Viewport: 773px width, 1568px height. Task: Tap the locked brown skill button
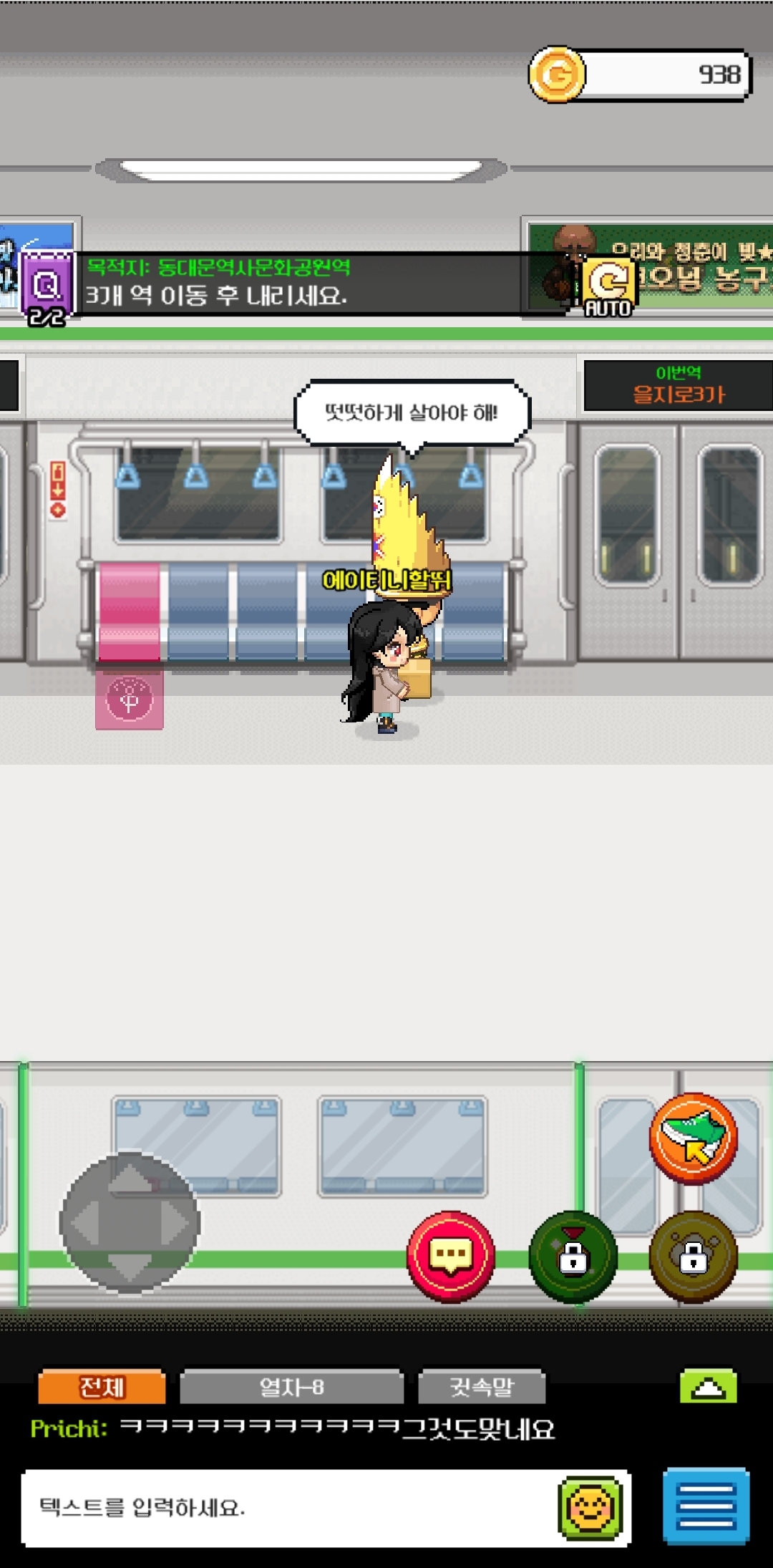click(693, 1257)
